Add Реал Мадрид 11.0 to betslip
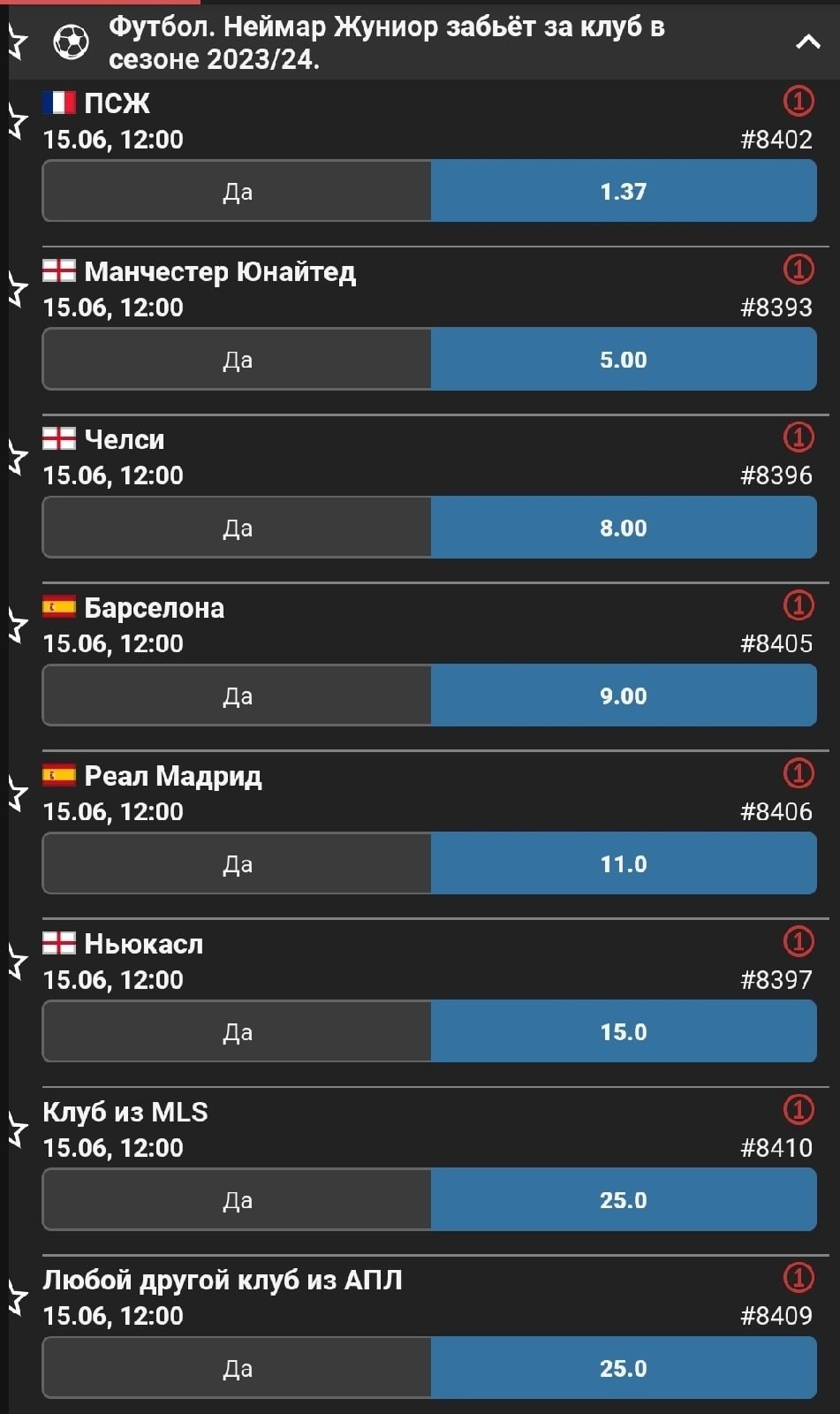The width and height of the screenshot is (840, 1414). pos(623,863)
